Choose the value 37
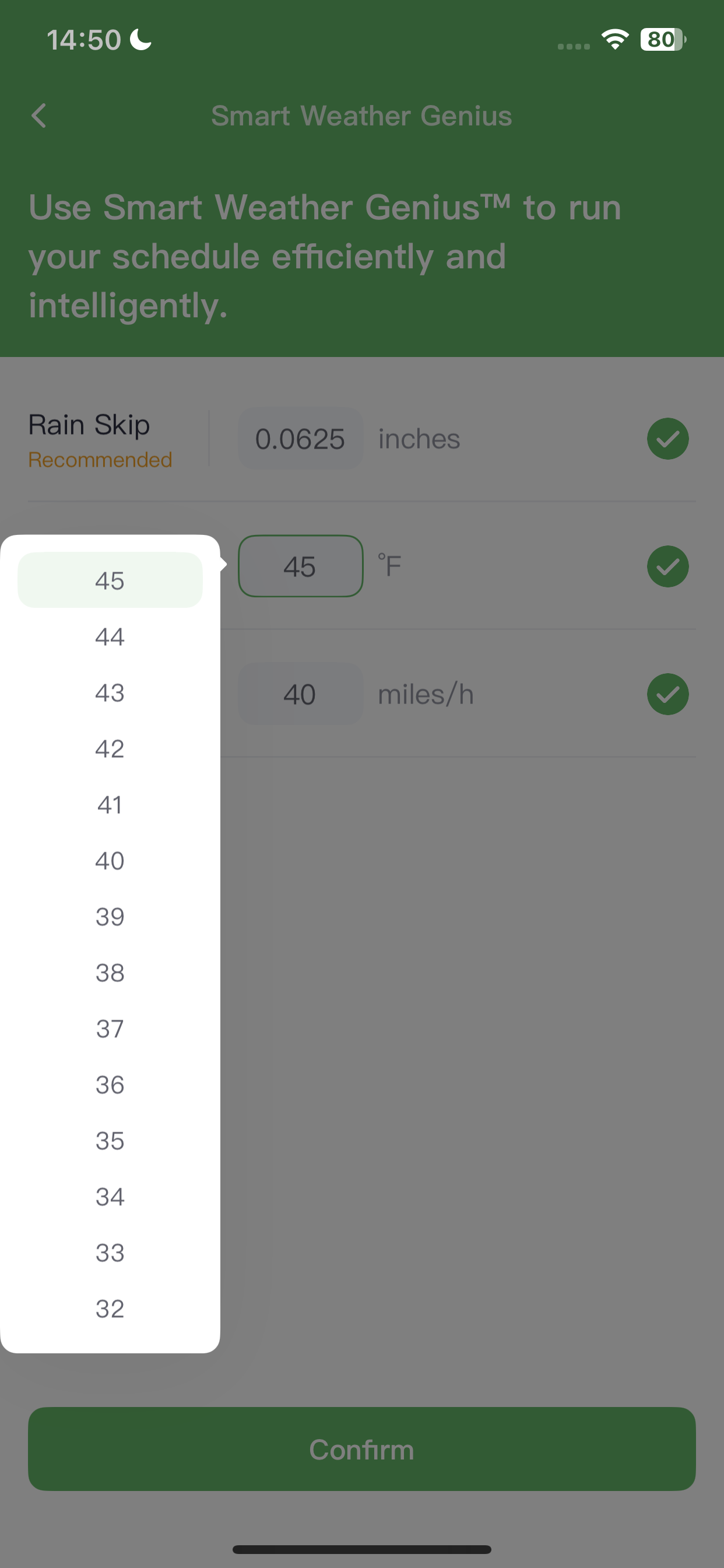 [110, 1028]
